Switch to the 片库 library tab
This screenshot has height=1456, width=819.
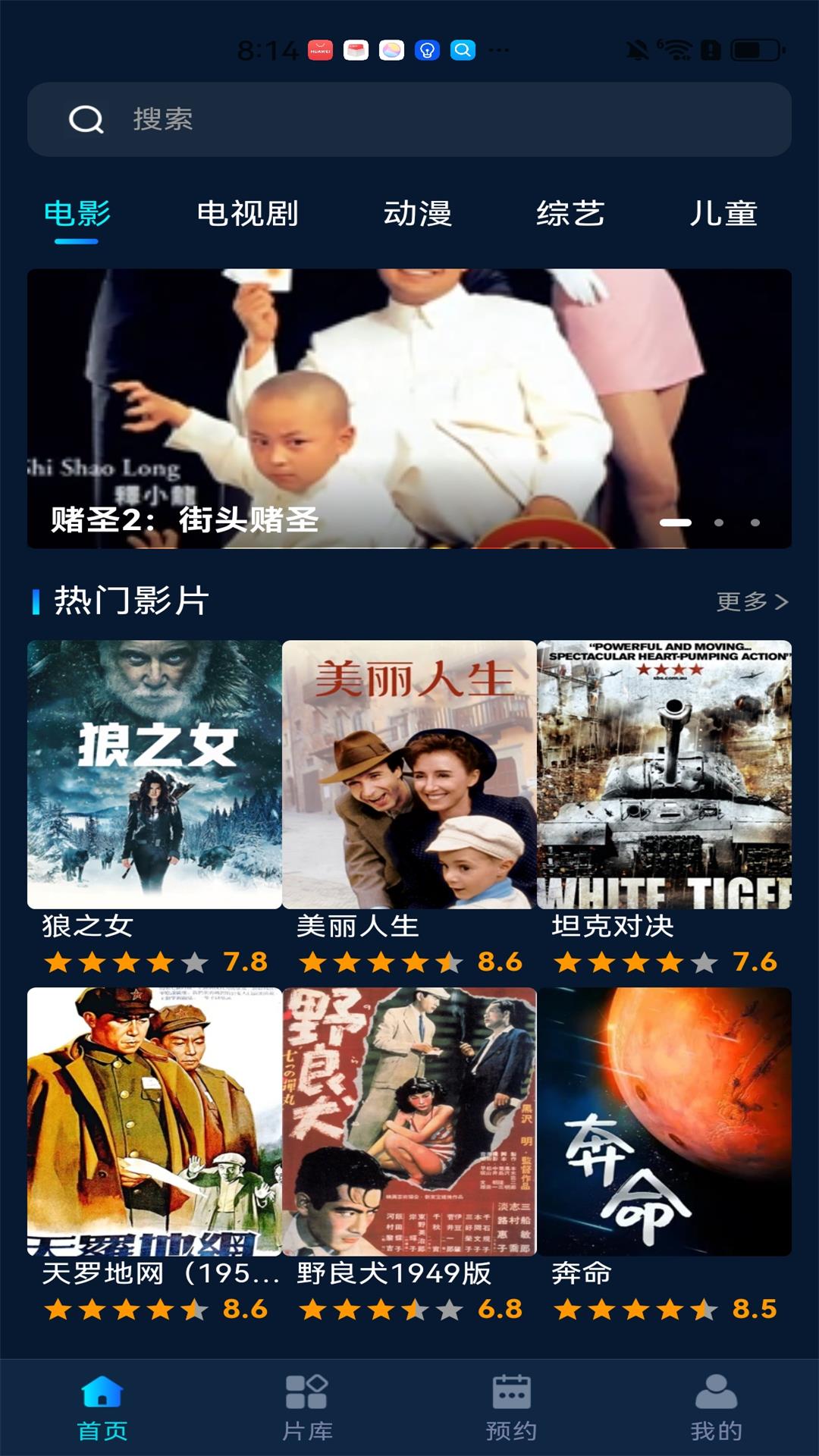pos(307,1407)
